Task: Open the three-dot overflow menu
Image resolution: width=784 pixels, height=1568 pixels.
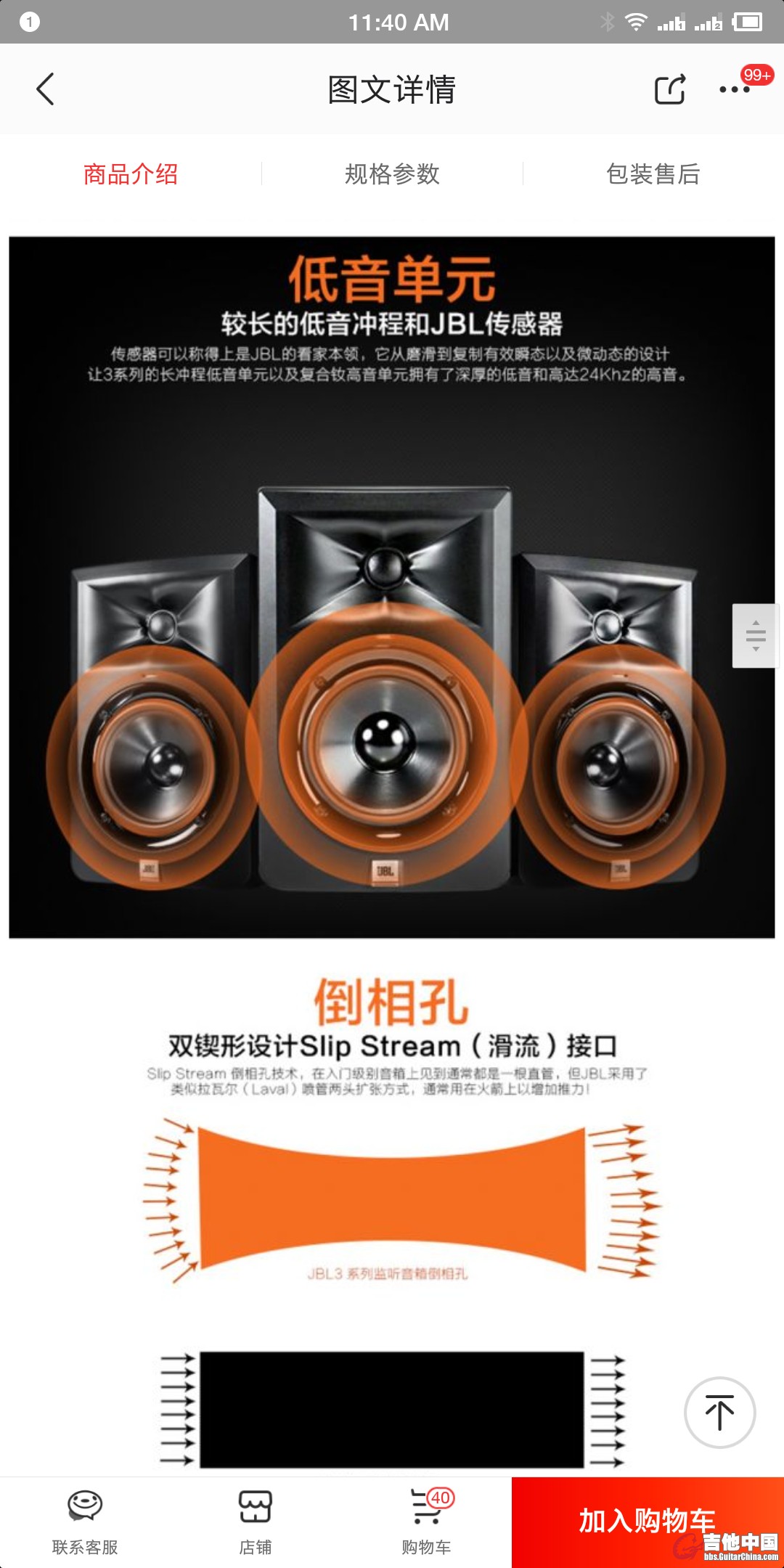Action: tap(734, 89)
